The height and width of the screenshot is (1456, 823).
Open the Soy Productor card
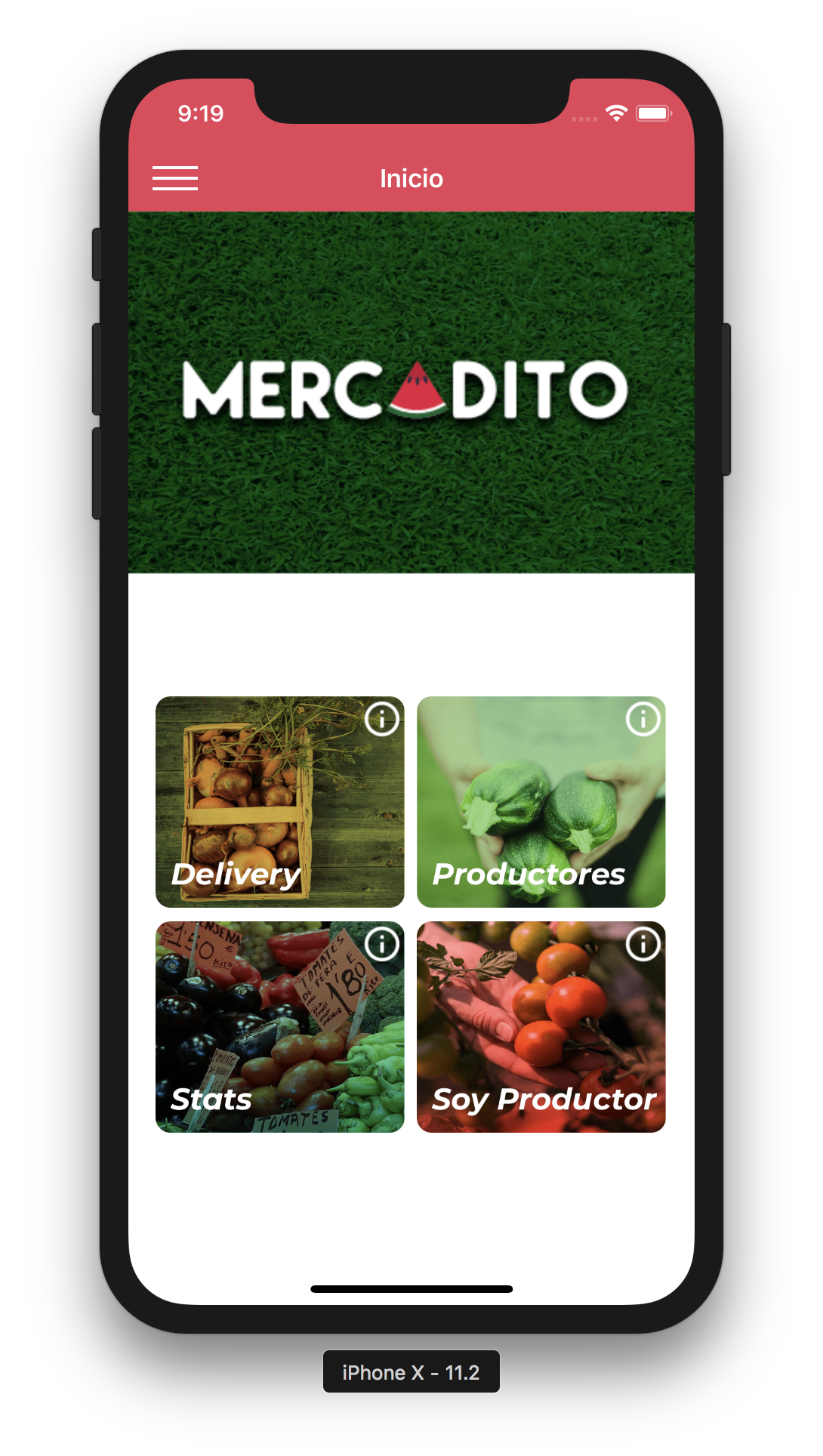[x=541, y=1027]
